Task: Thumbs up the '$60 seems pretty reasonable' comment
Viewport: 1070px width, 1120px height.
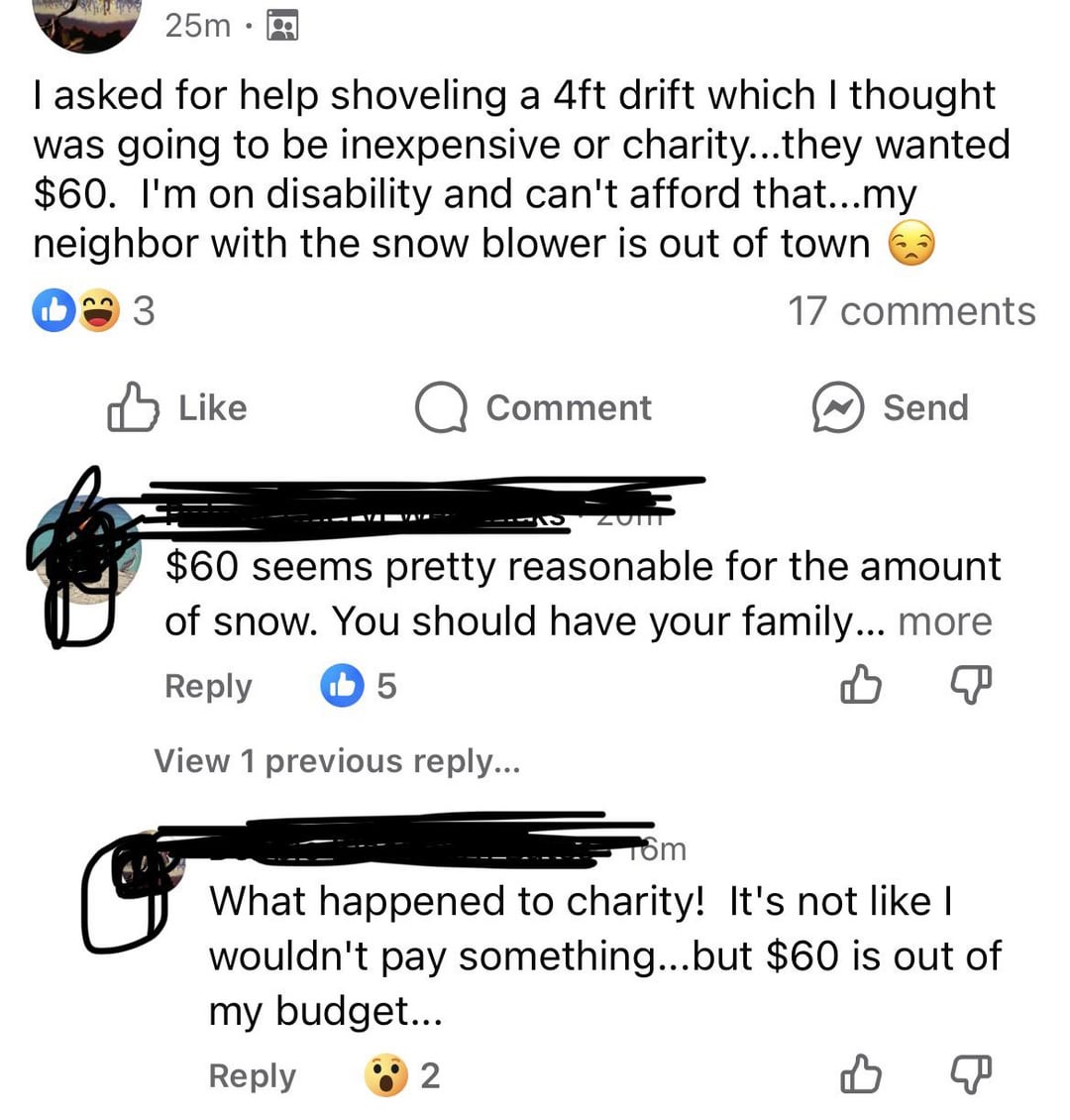Action: [860, 685]
